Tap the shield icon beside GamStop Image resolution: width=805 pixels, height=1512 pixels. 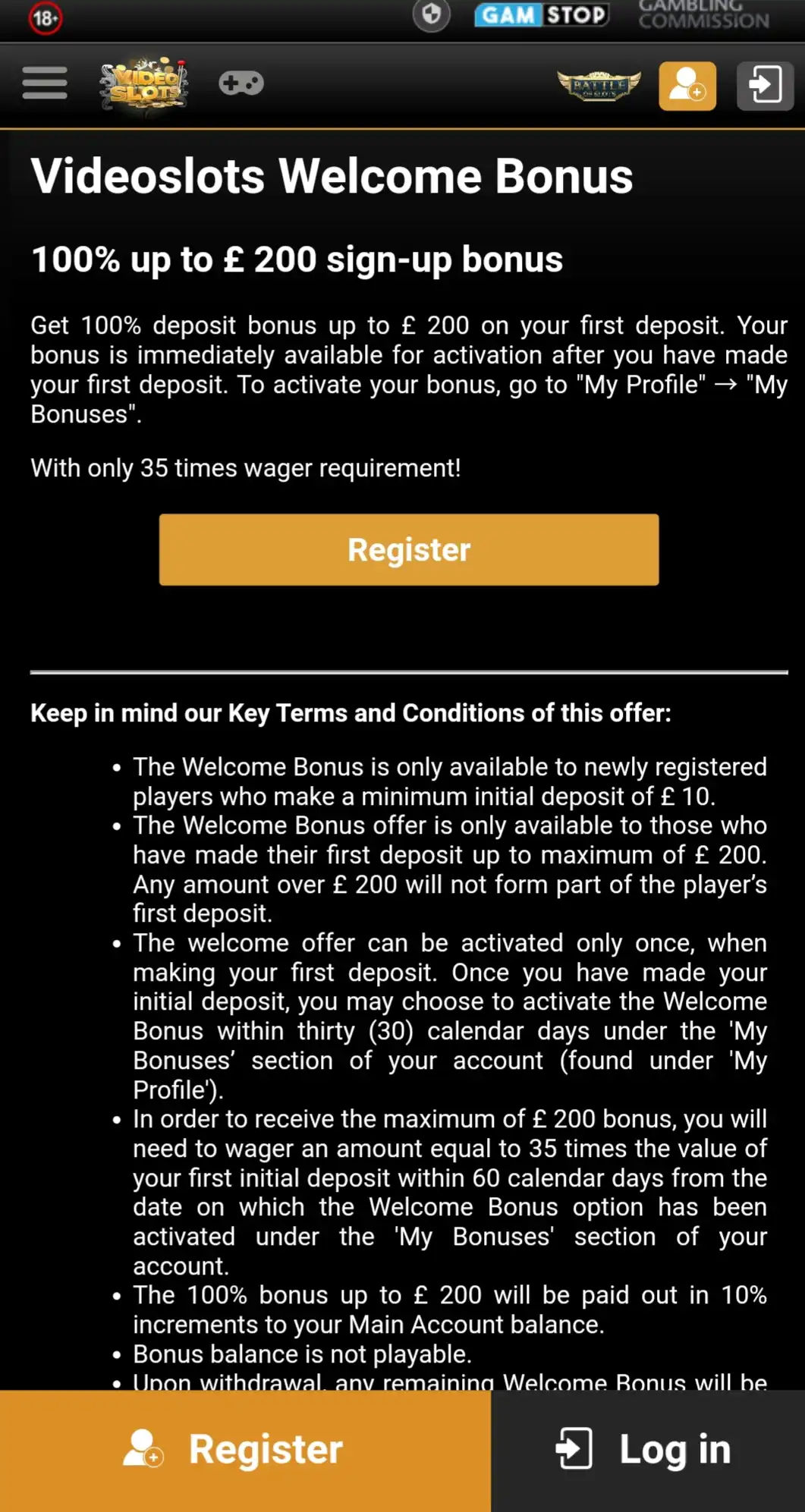click(432, 14)
